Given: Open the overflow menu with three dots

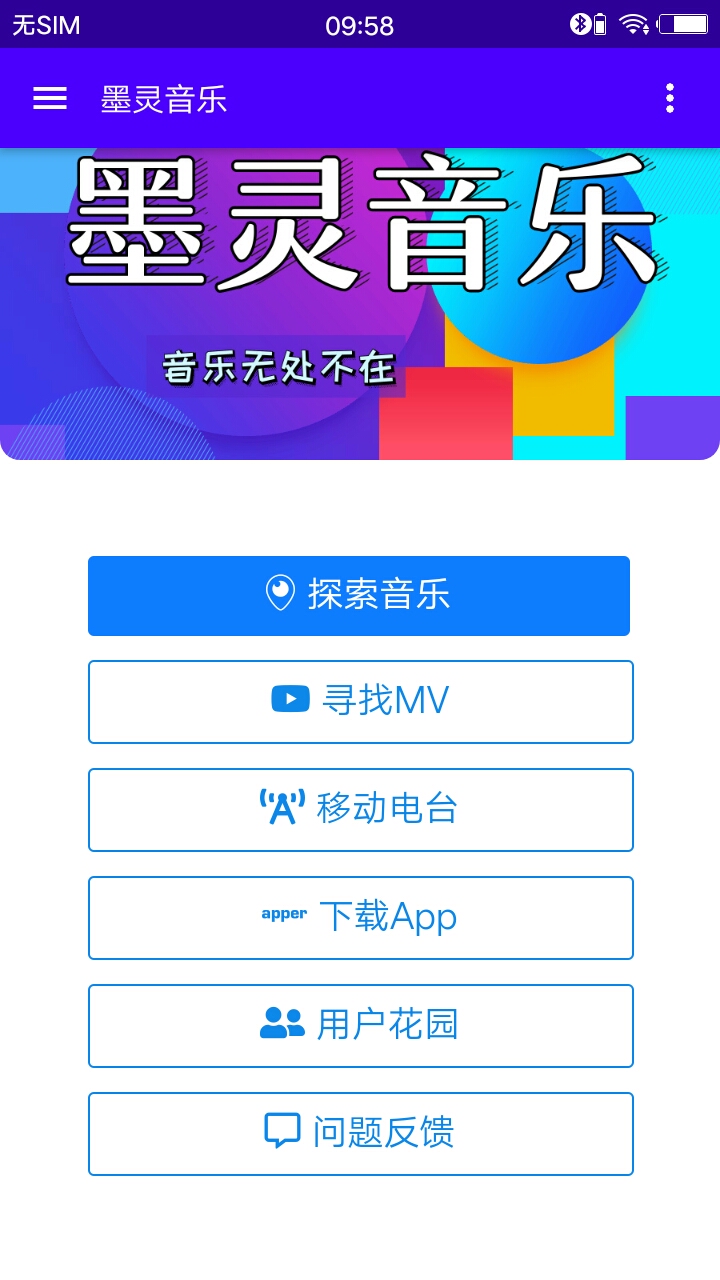Looking at the screenshot, I should click(669, 98).
